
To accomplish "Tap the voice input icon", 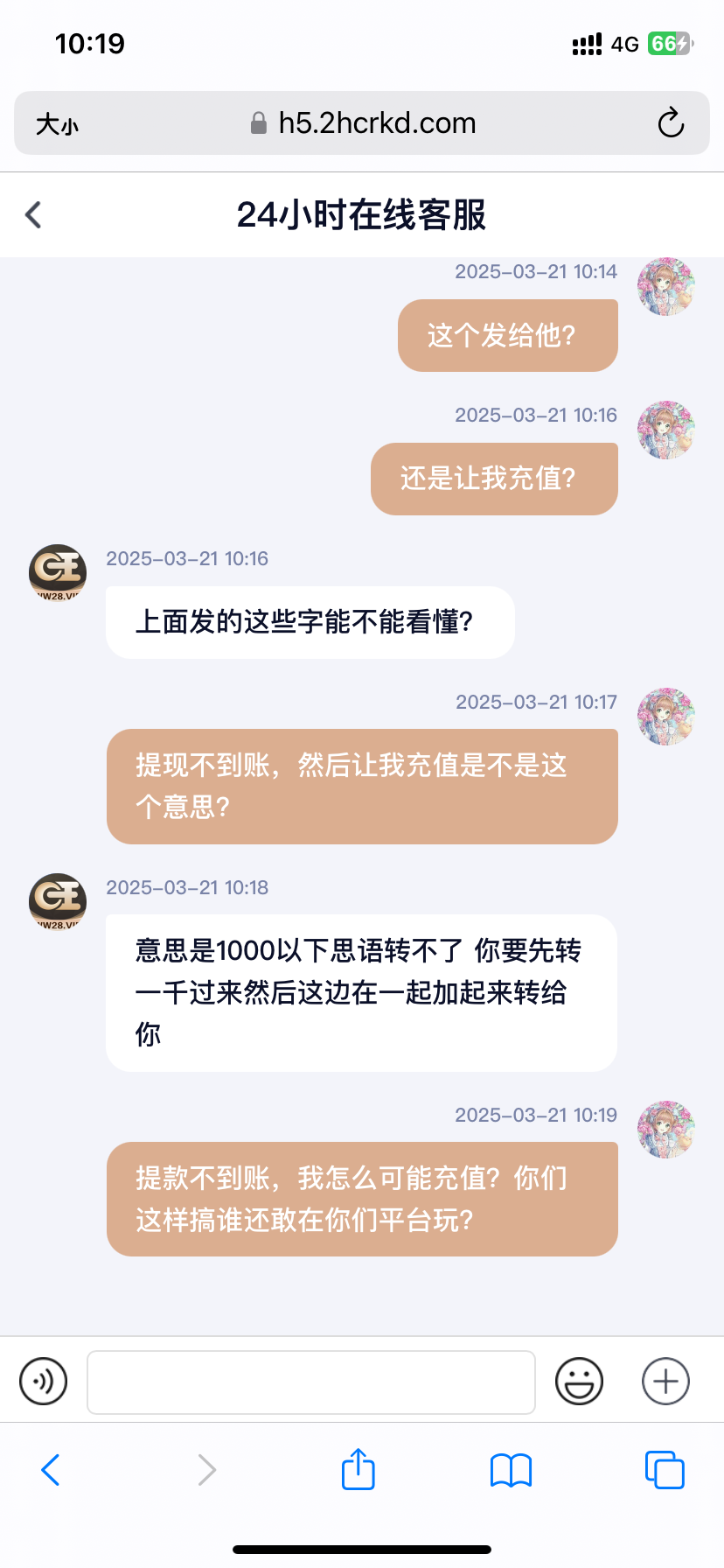I will point(43,1382).
